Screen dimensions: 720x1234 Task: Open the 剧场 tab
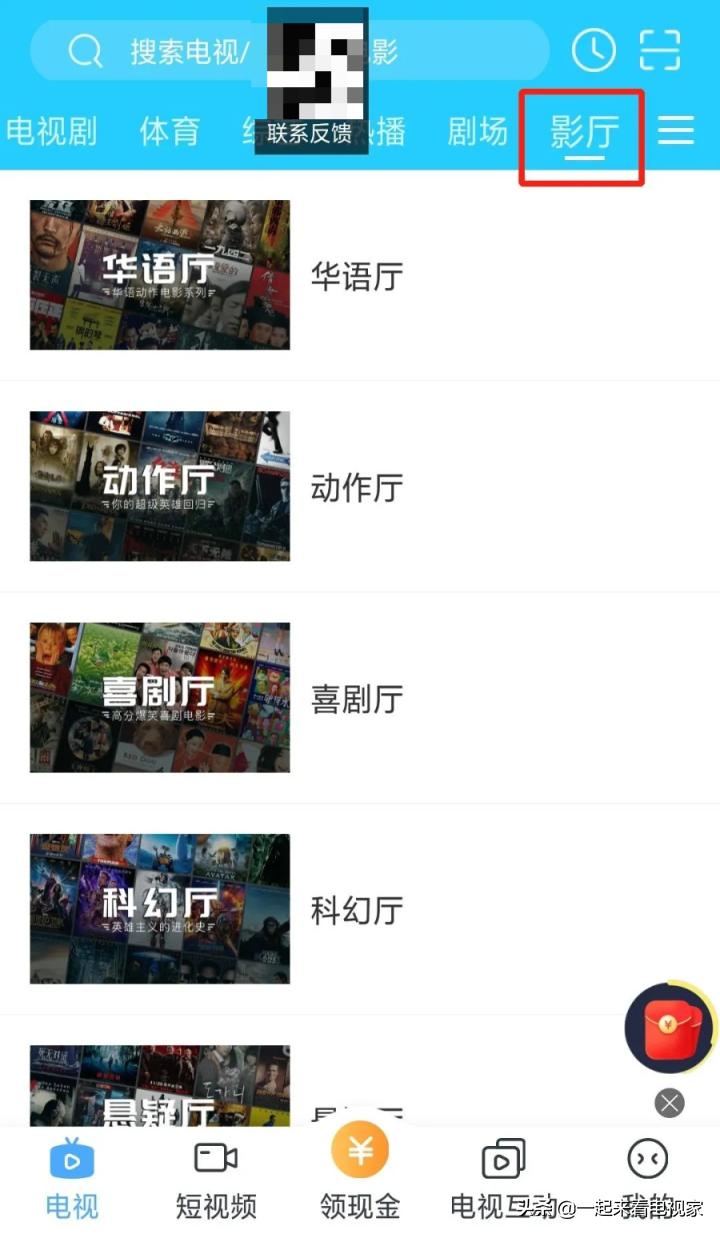477,131
